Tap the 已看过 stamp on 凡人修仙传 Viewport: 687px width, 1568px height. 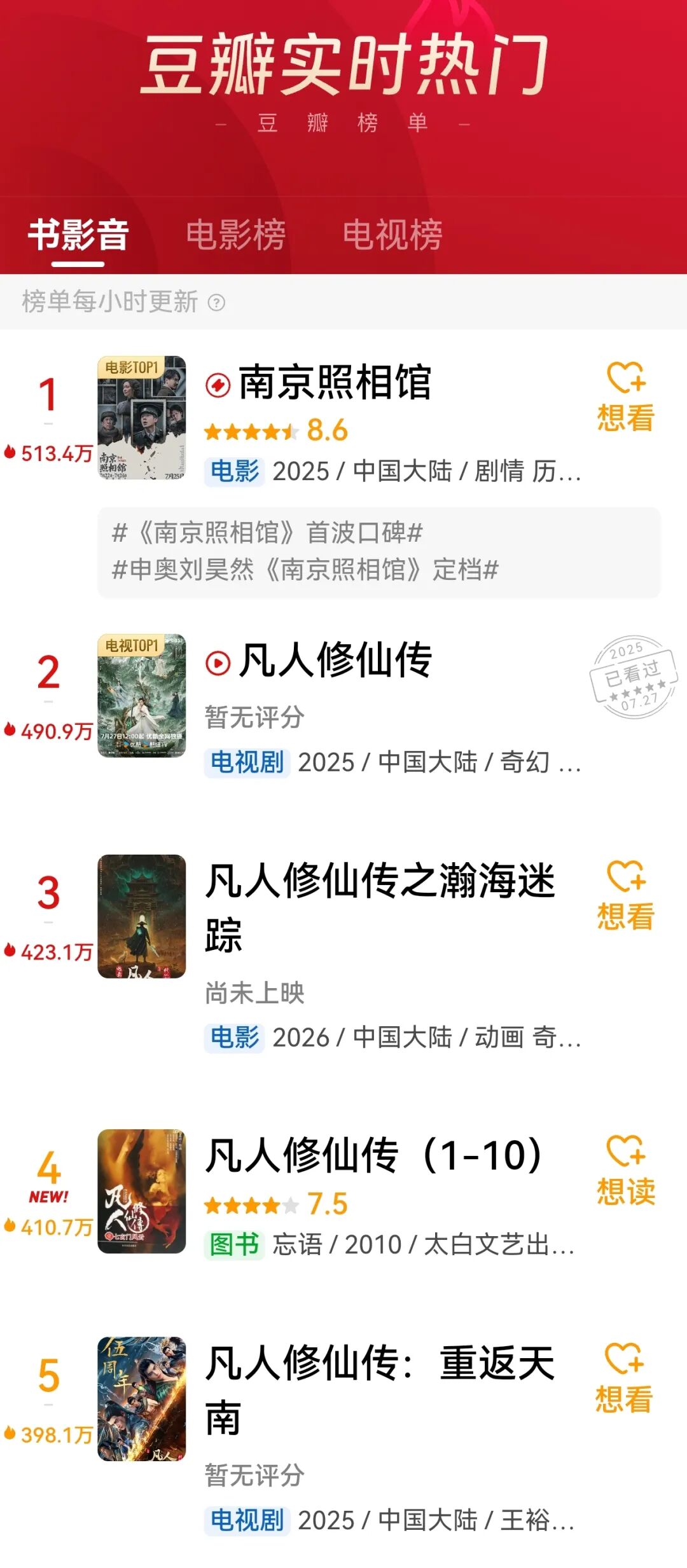click(x=634, y=677)
